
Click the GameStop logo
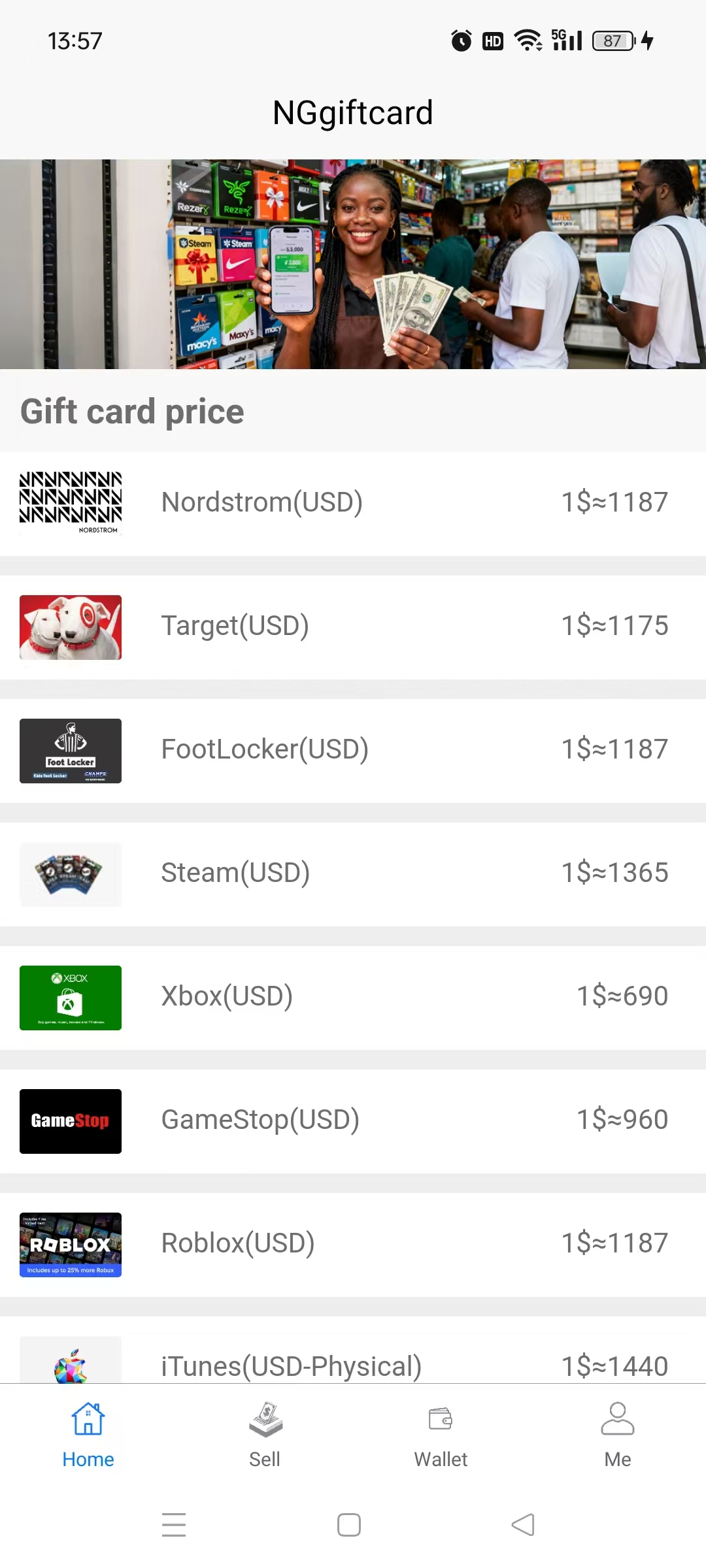coord(71,1121)
